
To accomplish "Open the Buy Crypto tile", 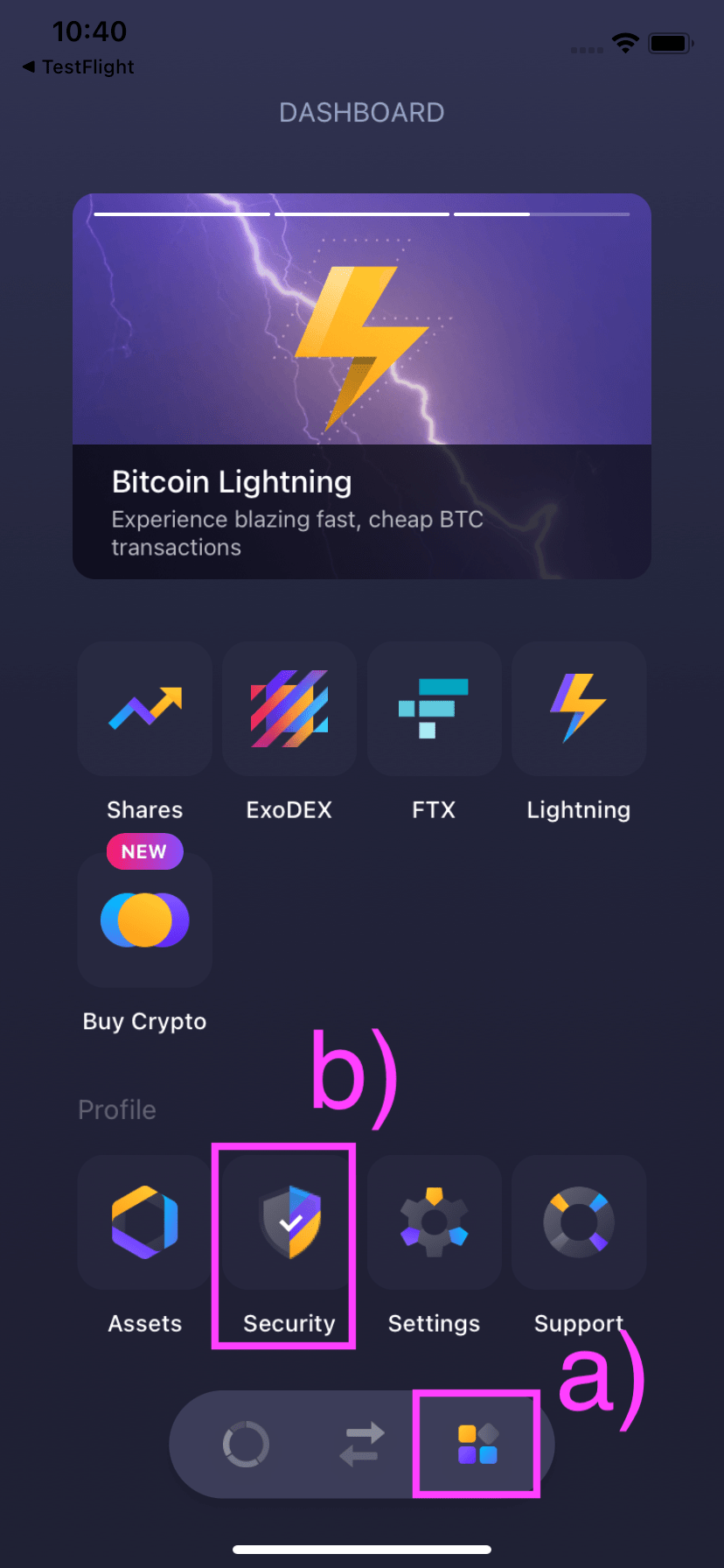I will 145,920.
